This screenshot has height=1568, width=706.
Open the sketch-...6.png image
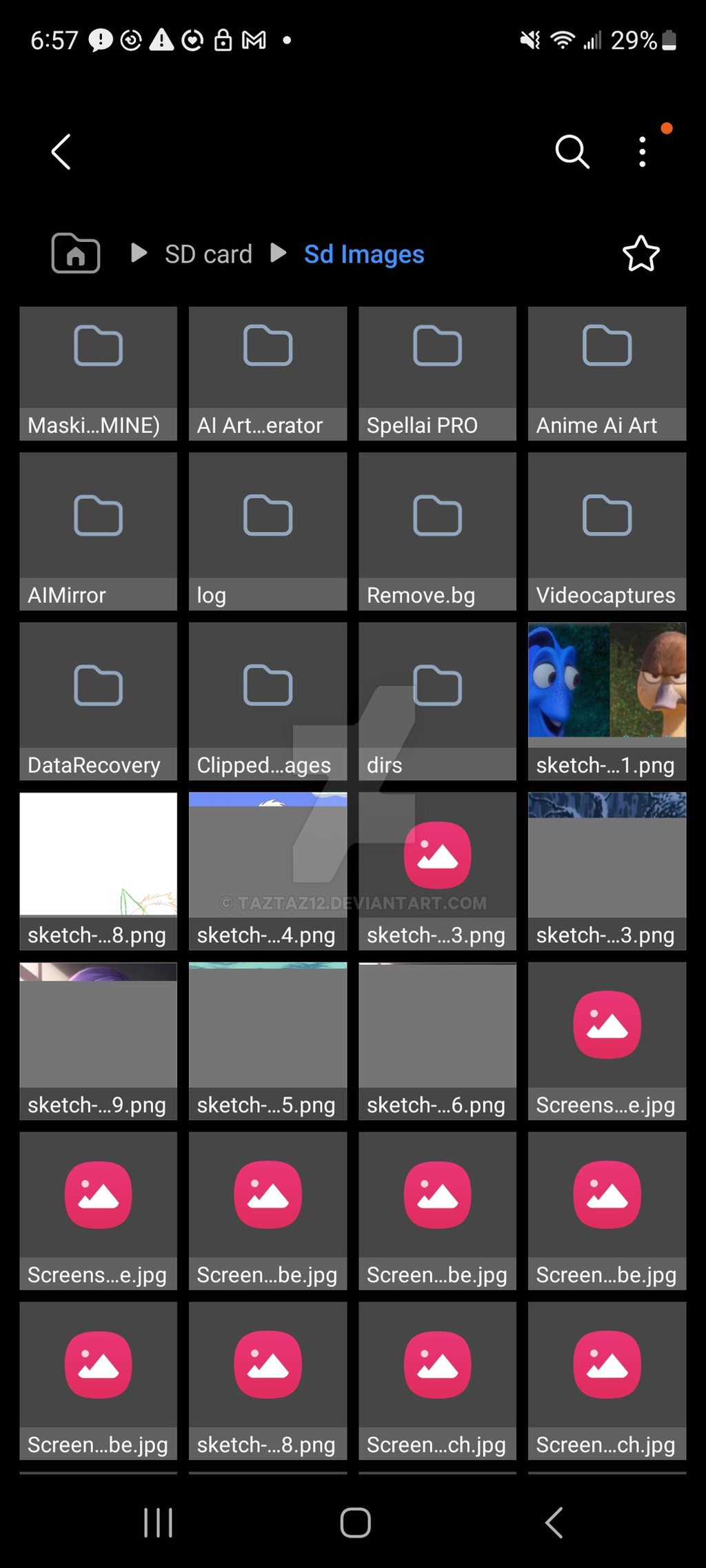click(437, 1041)
